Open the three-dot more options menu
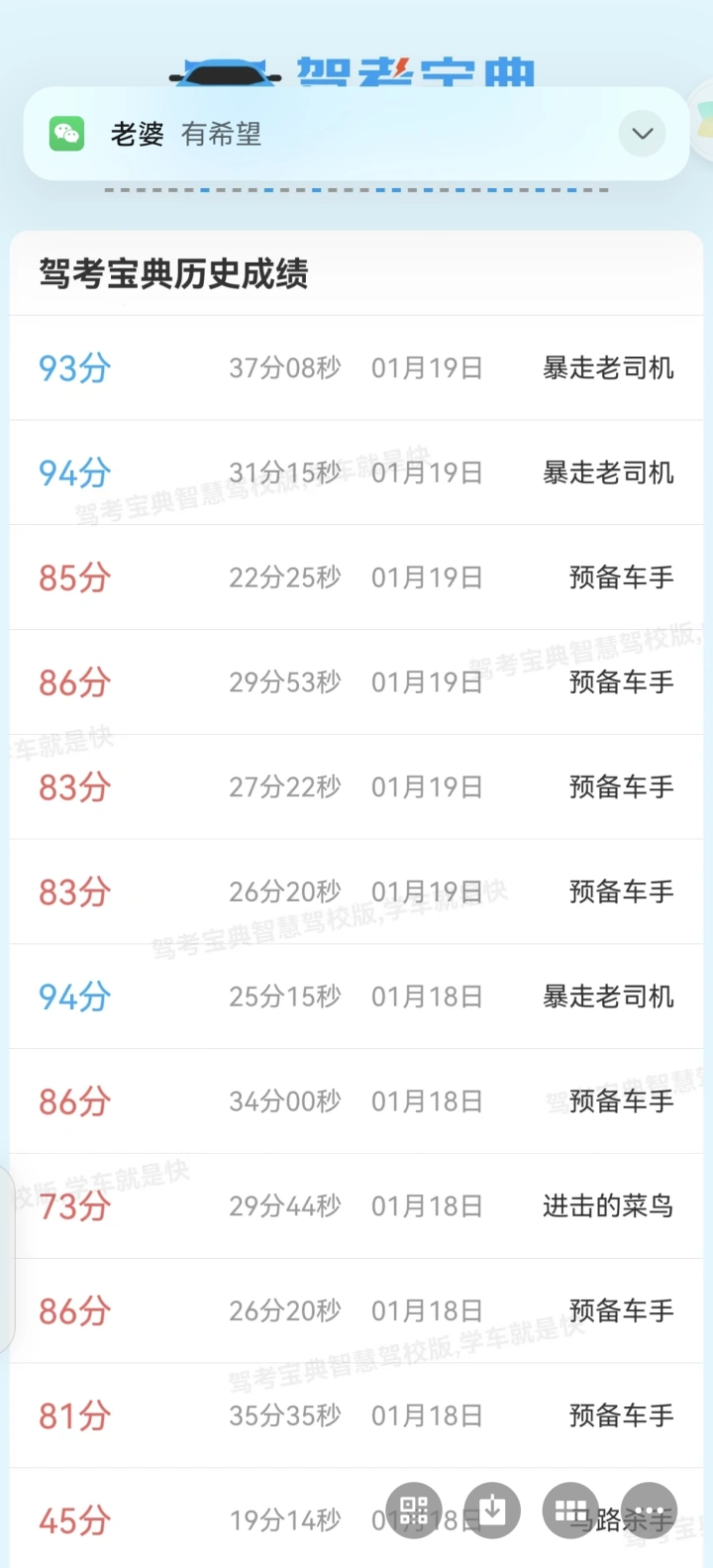The width and height of the screenshot is (713, 1568). pyautogui.click(x=650, y=1511)
